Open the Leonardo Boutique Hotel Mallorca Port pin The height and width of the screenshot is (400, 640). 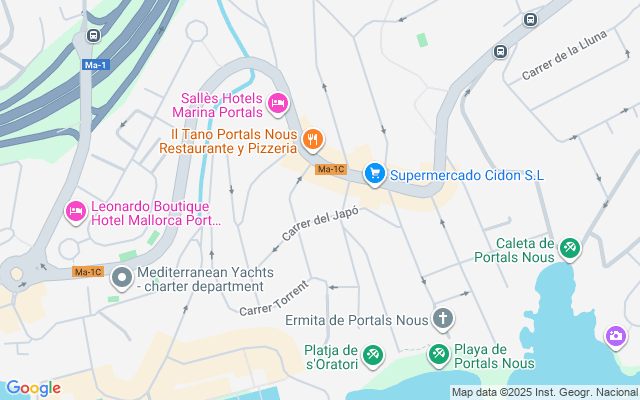click(x=75, y=211)
